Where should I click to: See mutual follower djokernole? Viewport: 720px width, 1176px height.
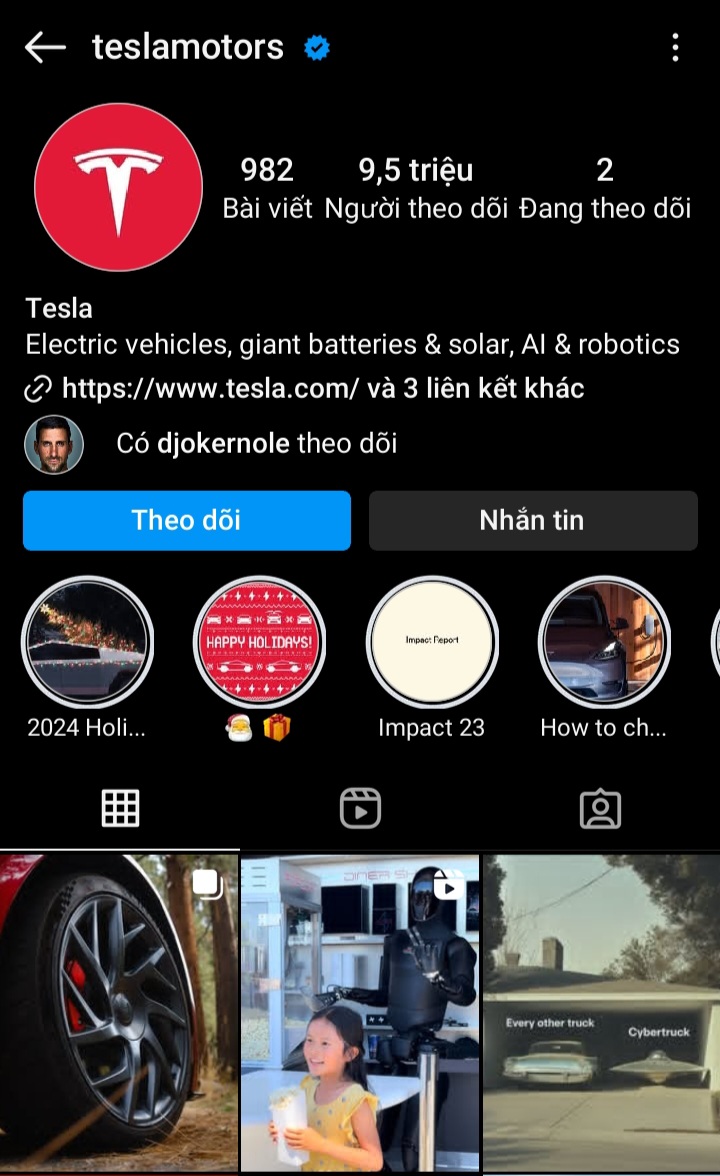pyautogui.click(x=255, y=443)
